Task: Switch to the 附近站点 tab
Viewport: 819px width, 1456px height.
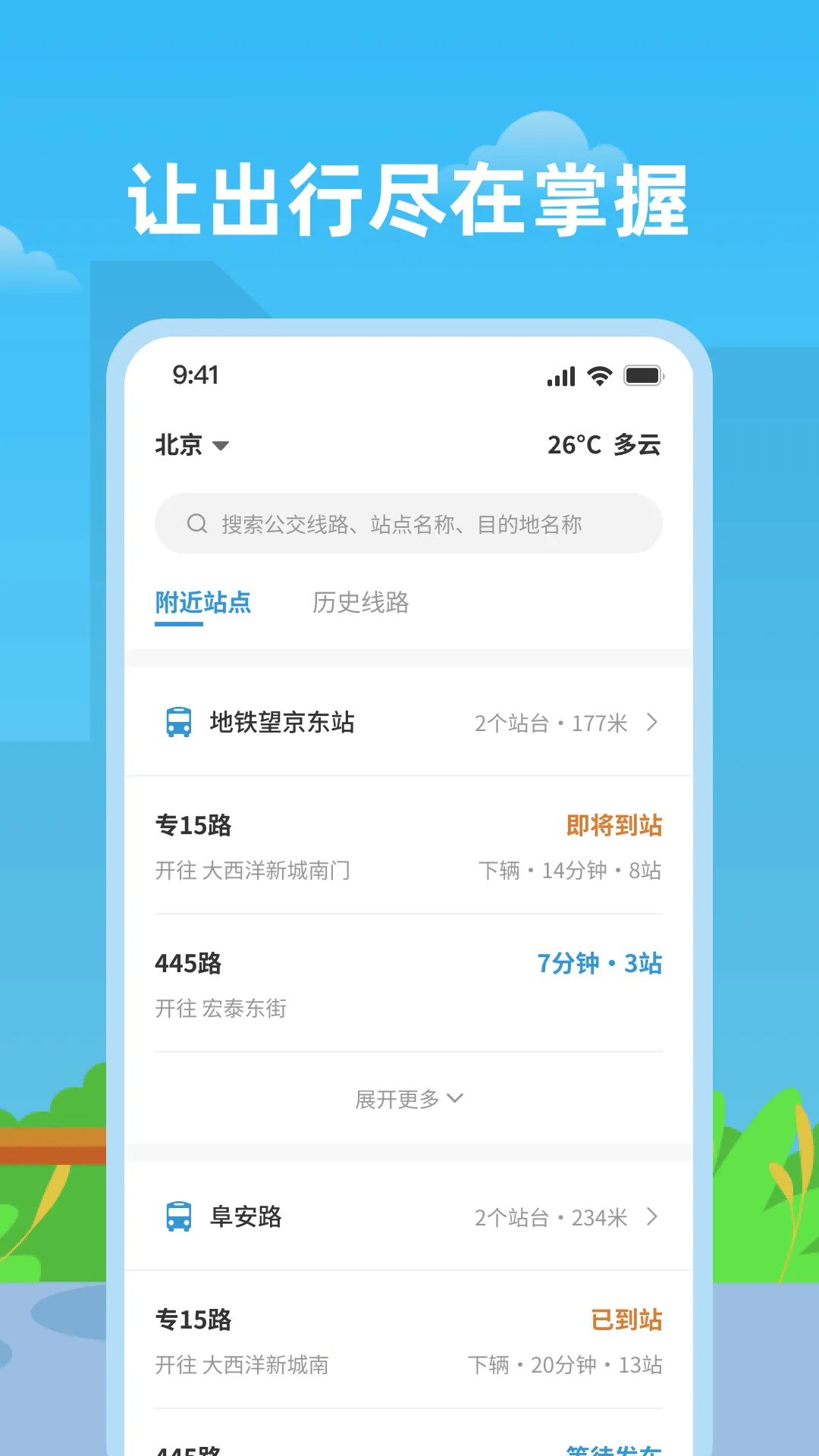Action: [204, 603]
